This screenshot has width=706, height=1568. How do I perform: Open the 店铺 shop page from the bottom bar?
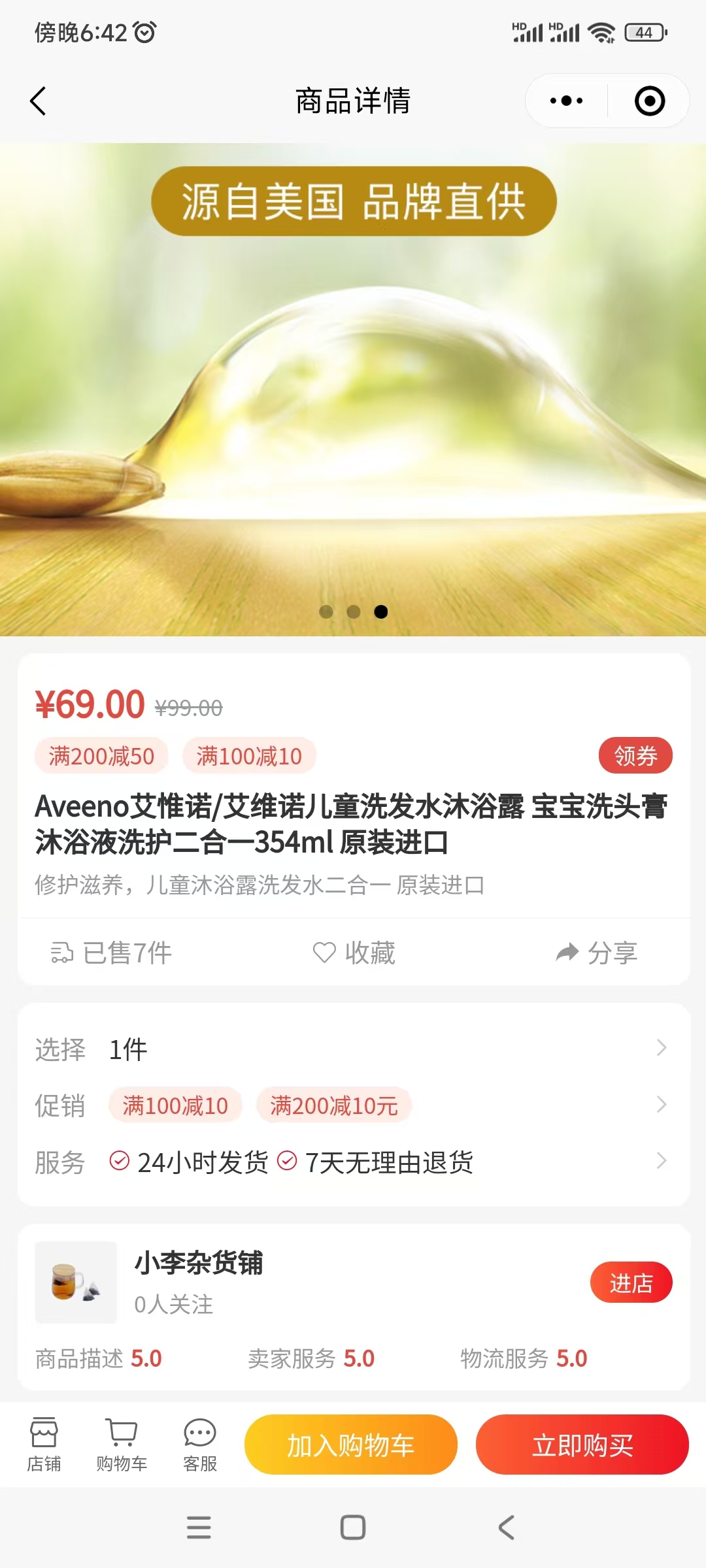click(44, 1445)
